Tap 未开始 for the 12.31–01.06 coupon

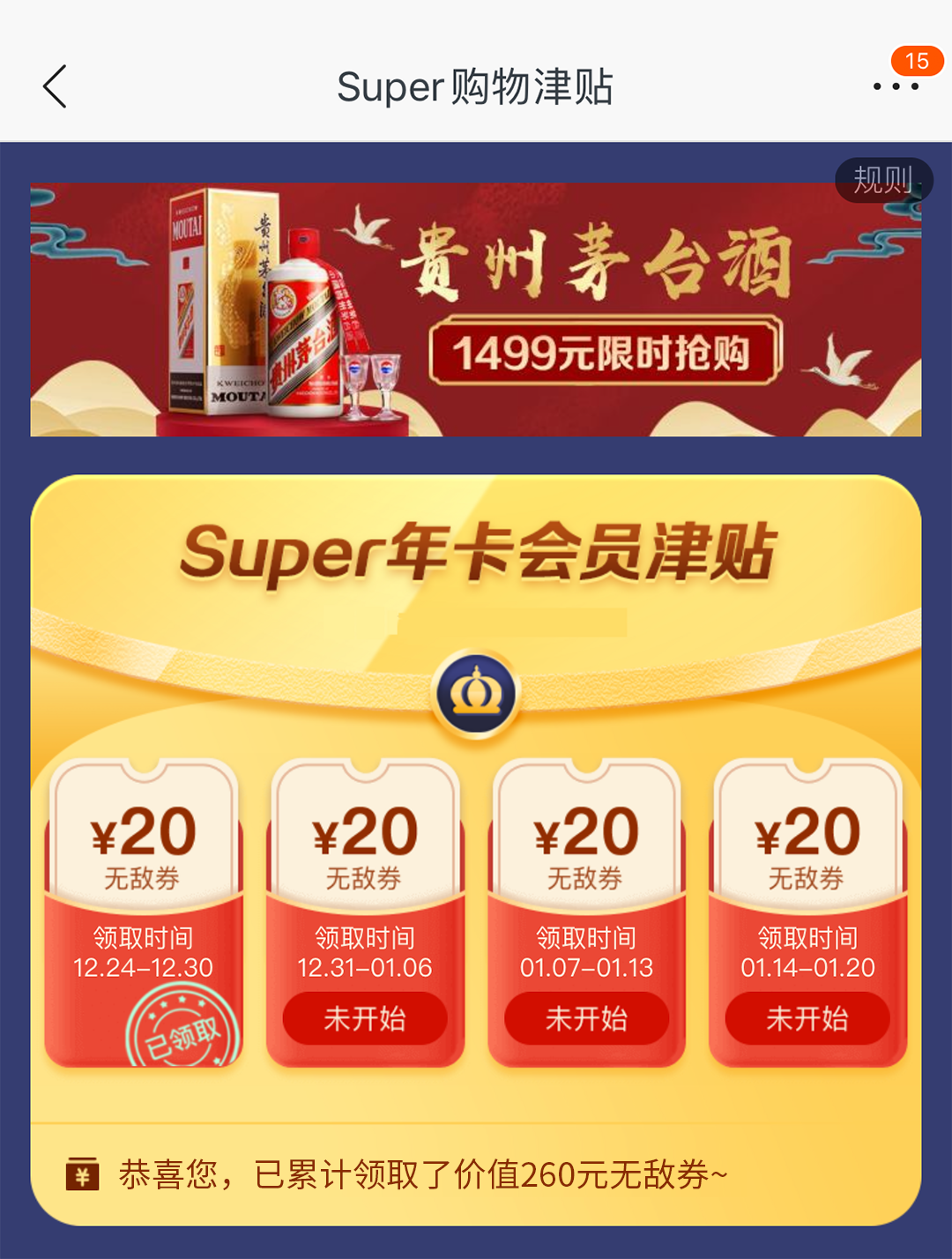[365, 1018]
